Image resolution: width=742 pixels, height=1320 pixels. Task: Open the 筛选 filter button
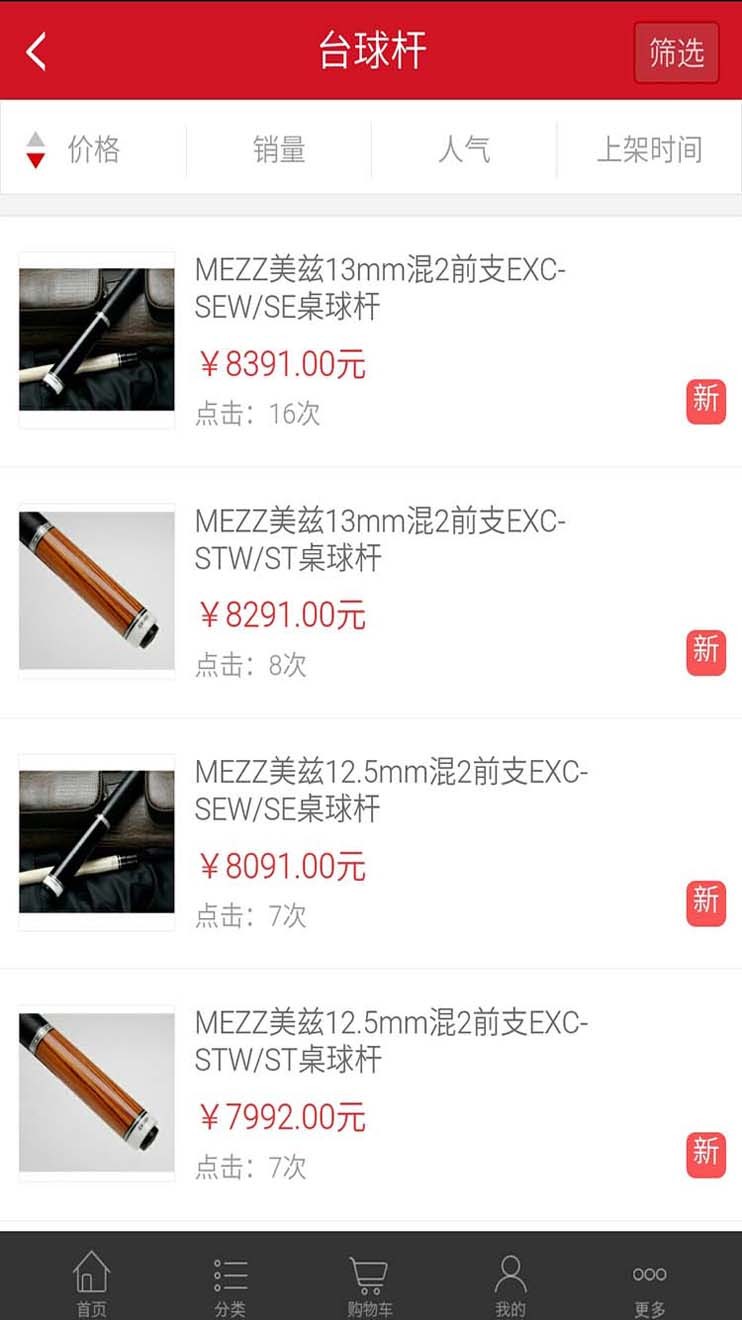point(676,52)
